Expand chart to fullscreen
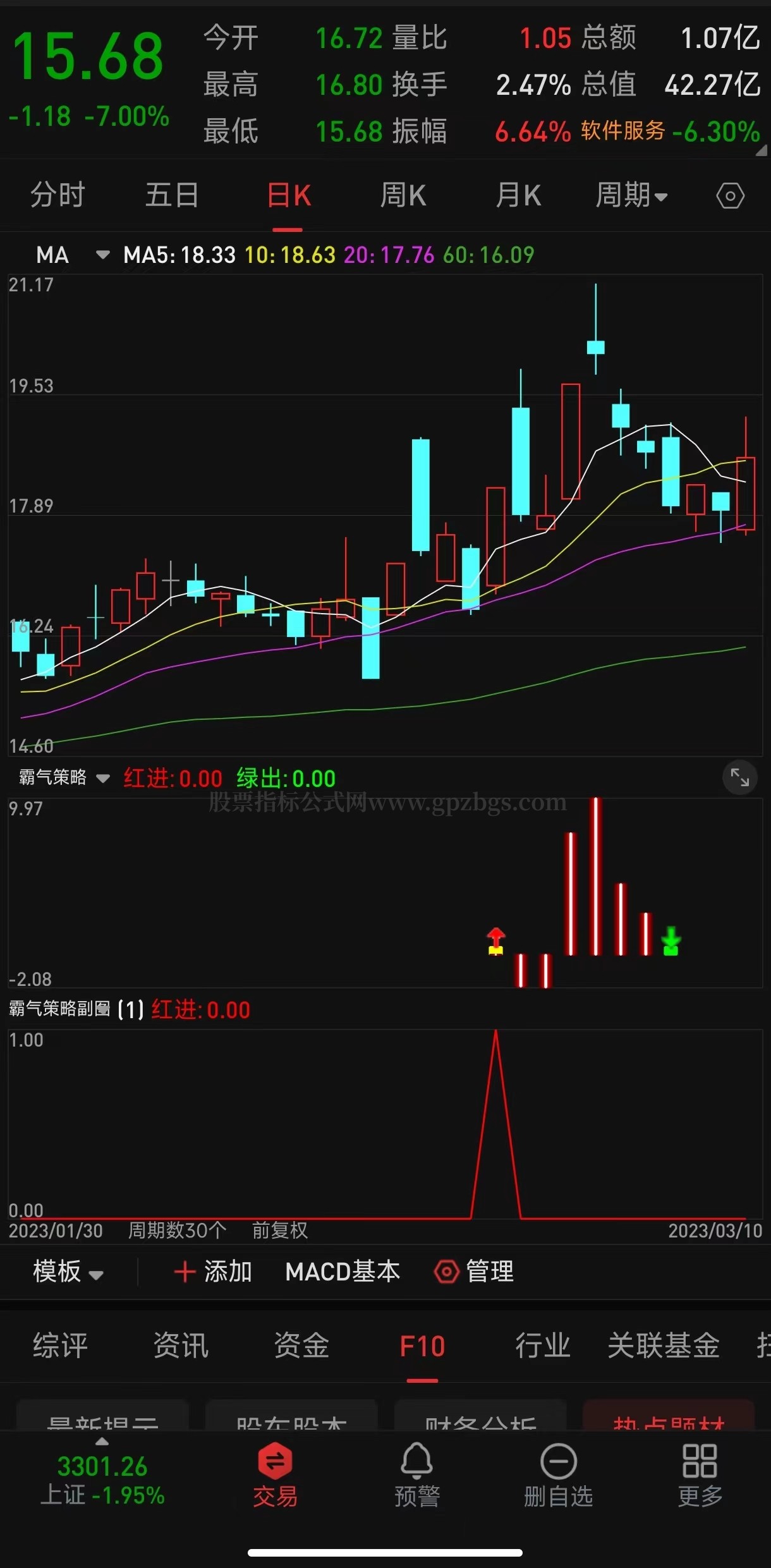Screen dimensions: 771x1568 (x=739, y=777)
